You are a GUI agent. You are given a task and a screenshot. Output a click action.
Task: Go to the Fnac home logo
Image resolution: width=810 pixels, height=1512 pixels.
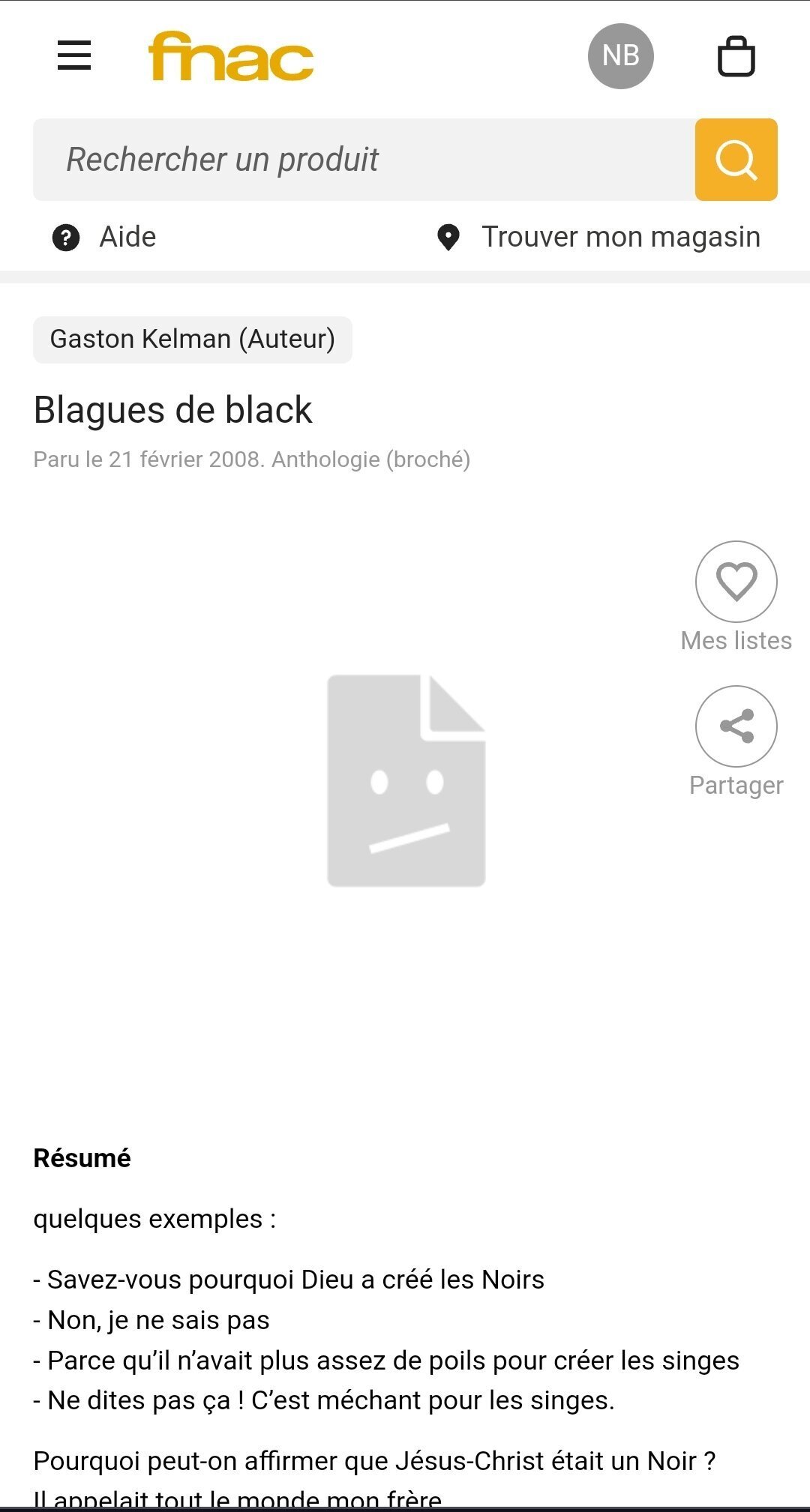pyautogui.click(x=231, y=56)
